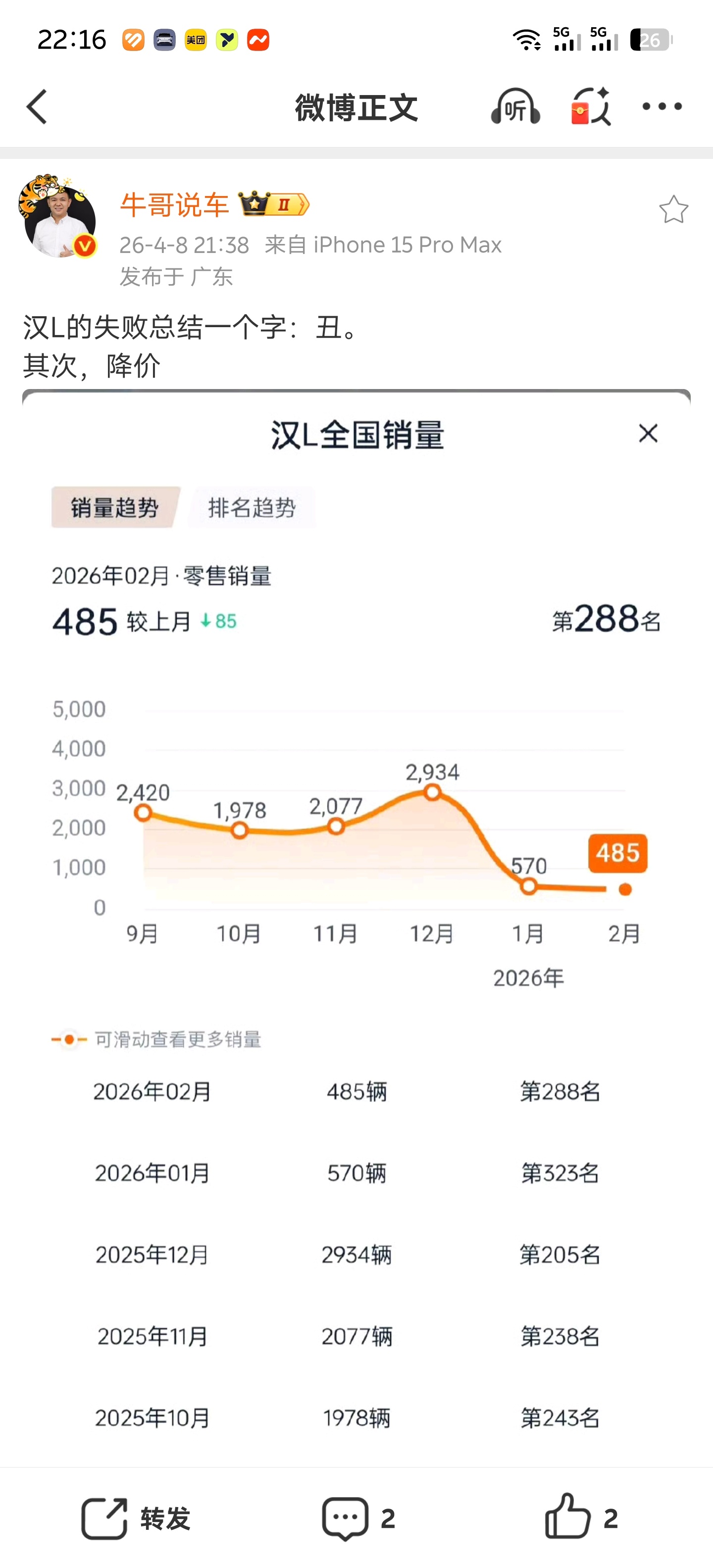Open the audio listen playback icon
The height and width of the screenshot is (1568, 713).
[x=516, y=107]
